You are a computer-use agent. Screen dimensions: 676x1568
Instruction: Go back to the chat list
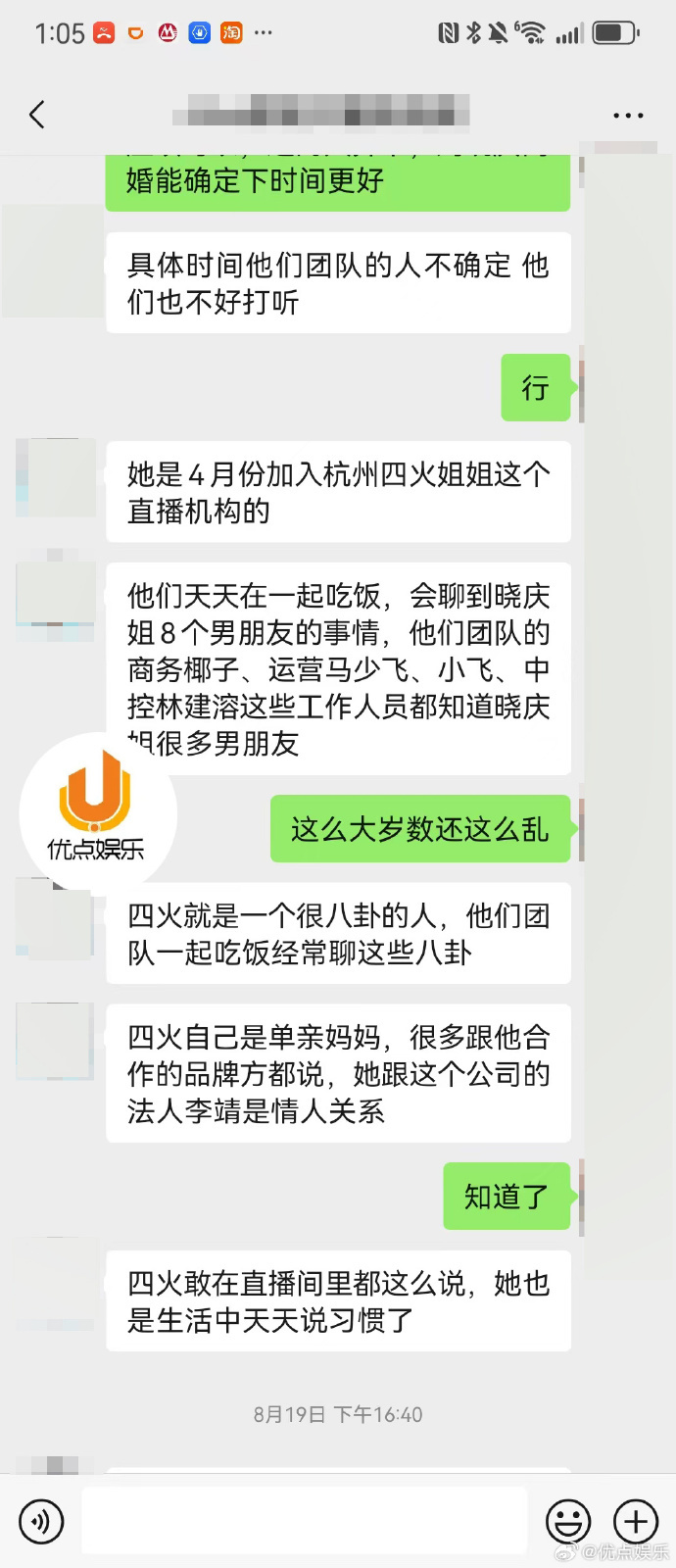37,115
